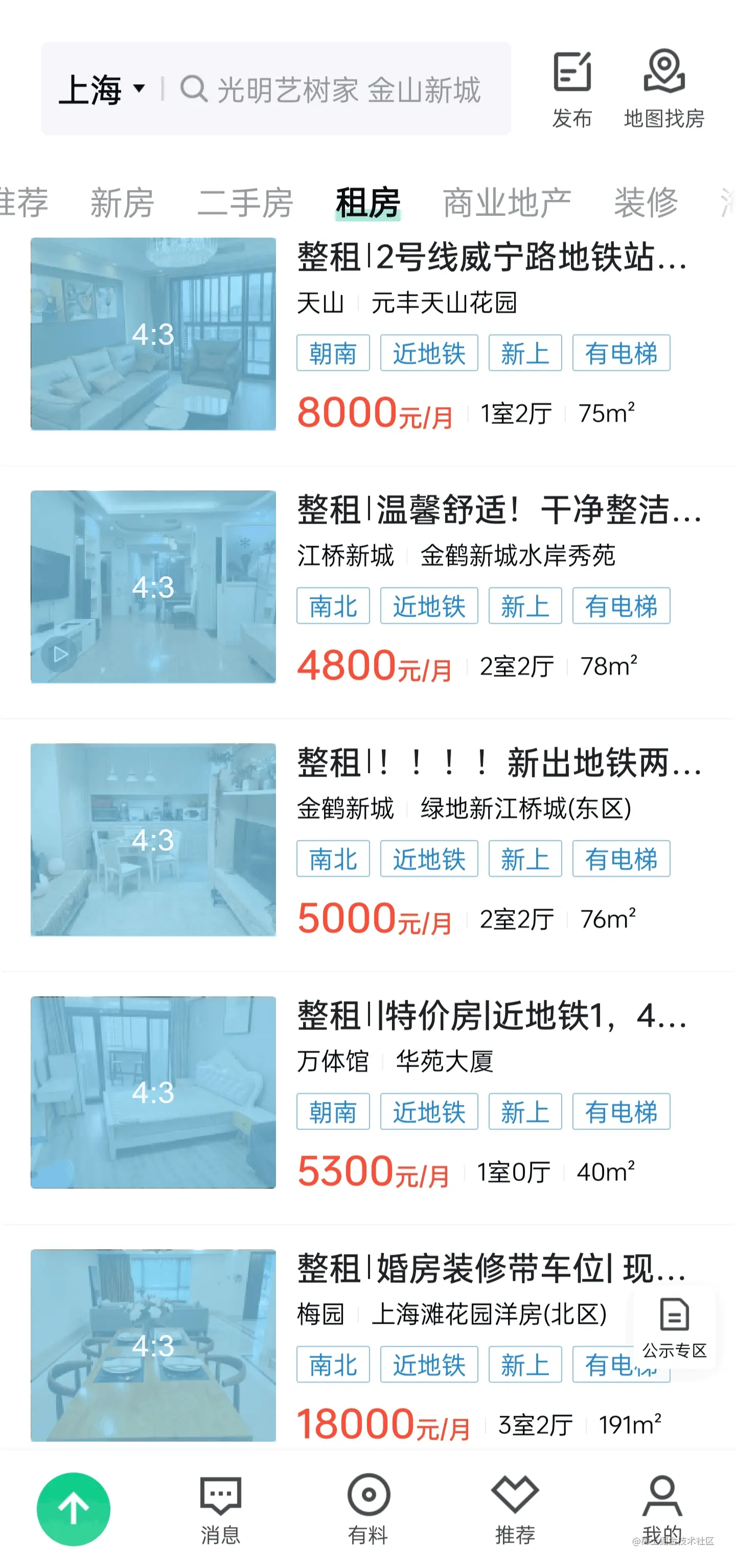Switch to the 商业地产 tab
The width and height of the screenshot is (736, 1568).
tap(507, 202)
